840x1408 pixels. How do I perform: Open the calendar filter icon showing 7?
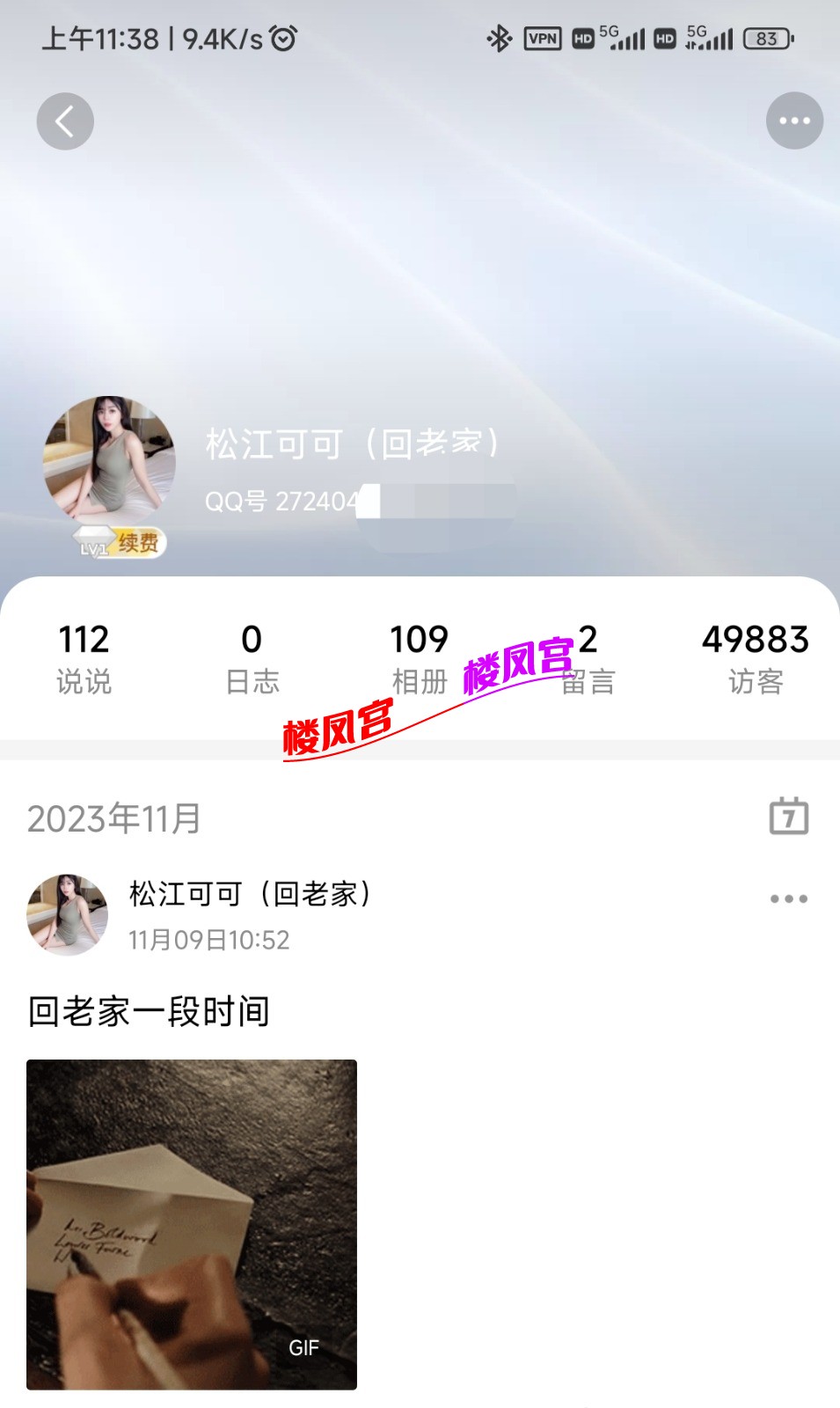click(789, 816)
